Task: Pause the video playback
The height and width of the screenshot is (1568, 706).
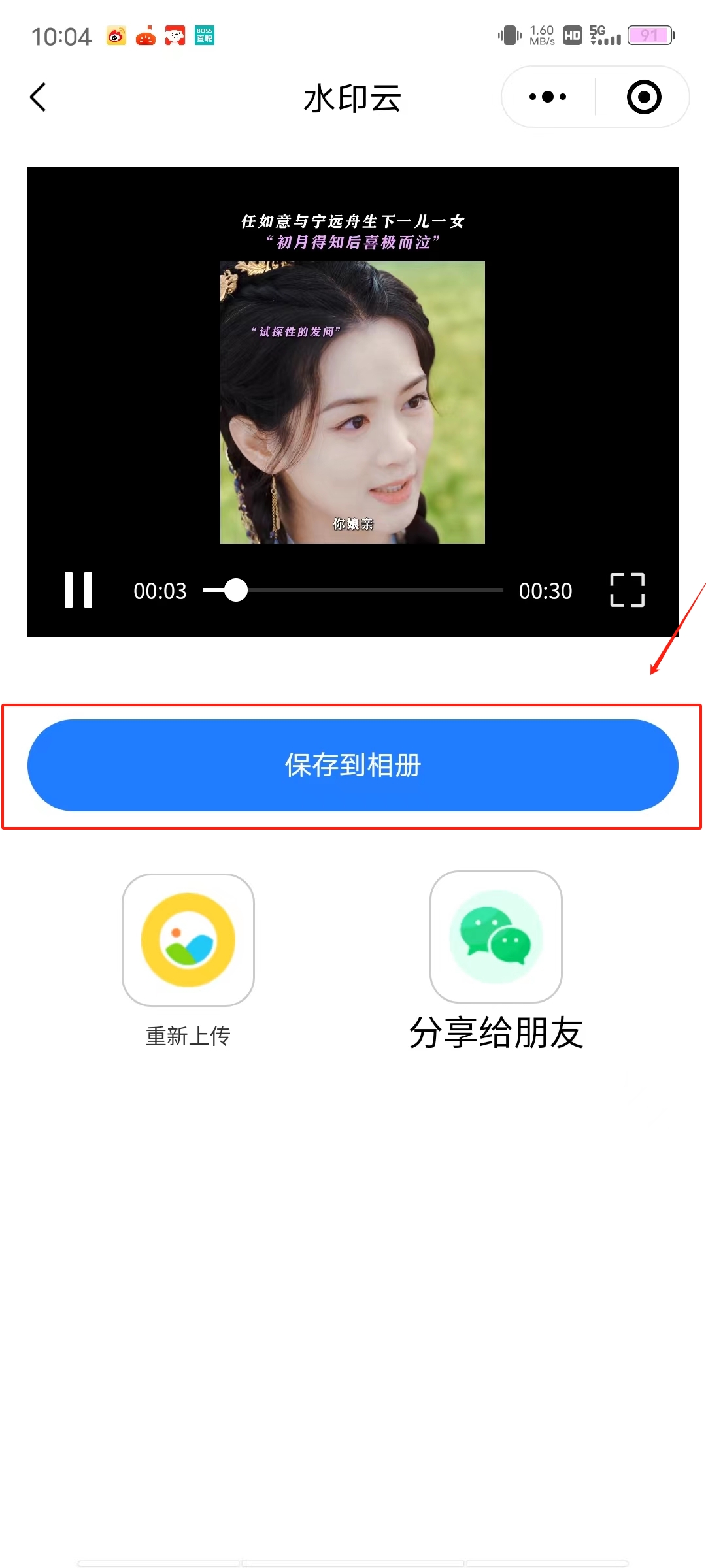Action: [78, 590]
